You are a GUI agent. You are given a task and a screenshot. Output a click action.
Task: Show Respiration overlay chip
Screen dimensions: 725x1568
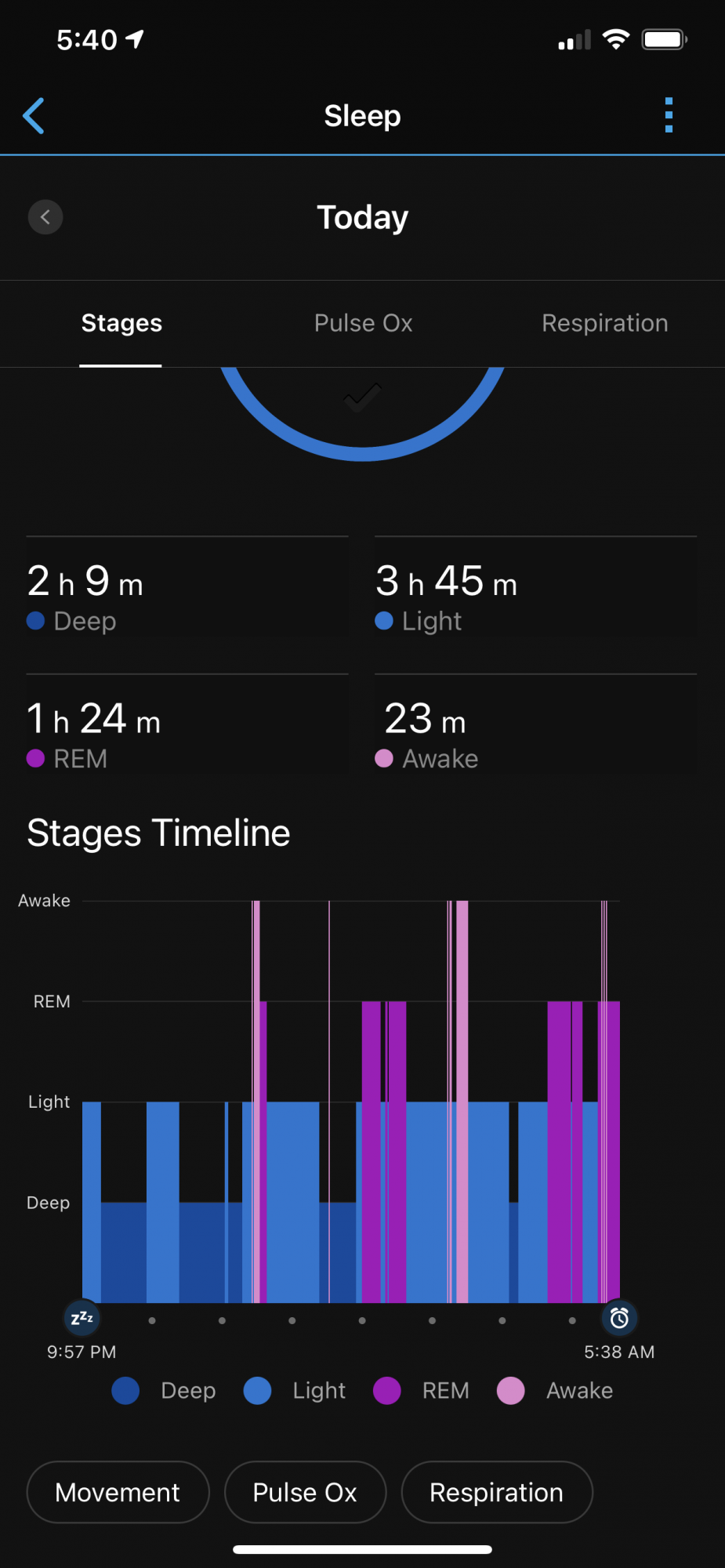(x=496, y=1492)
